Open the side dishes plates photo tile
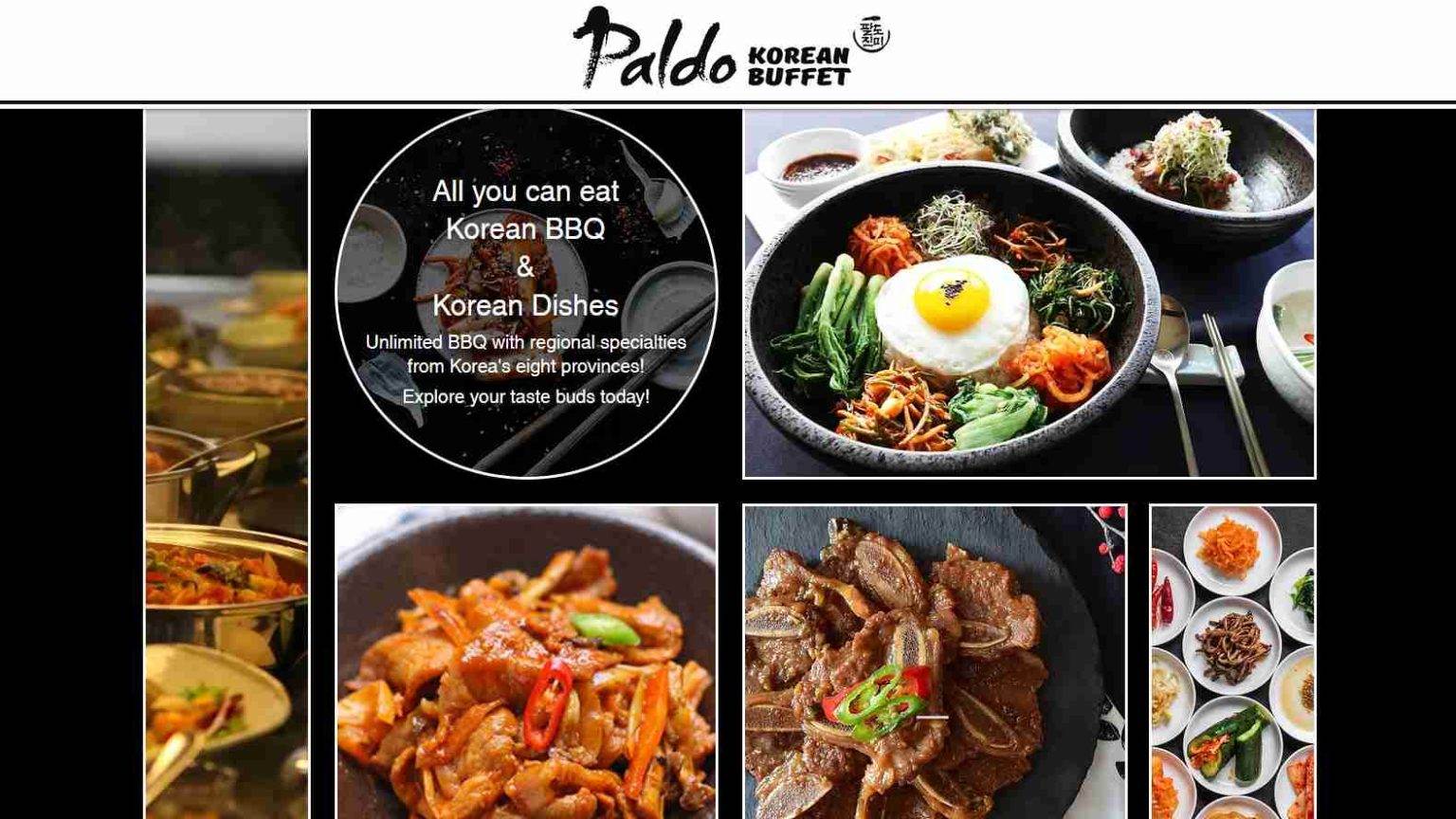1456x819 pixels. pos(1232,662)
